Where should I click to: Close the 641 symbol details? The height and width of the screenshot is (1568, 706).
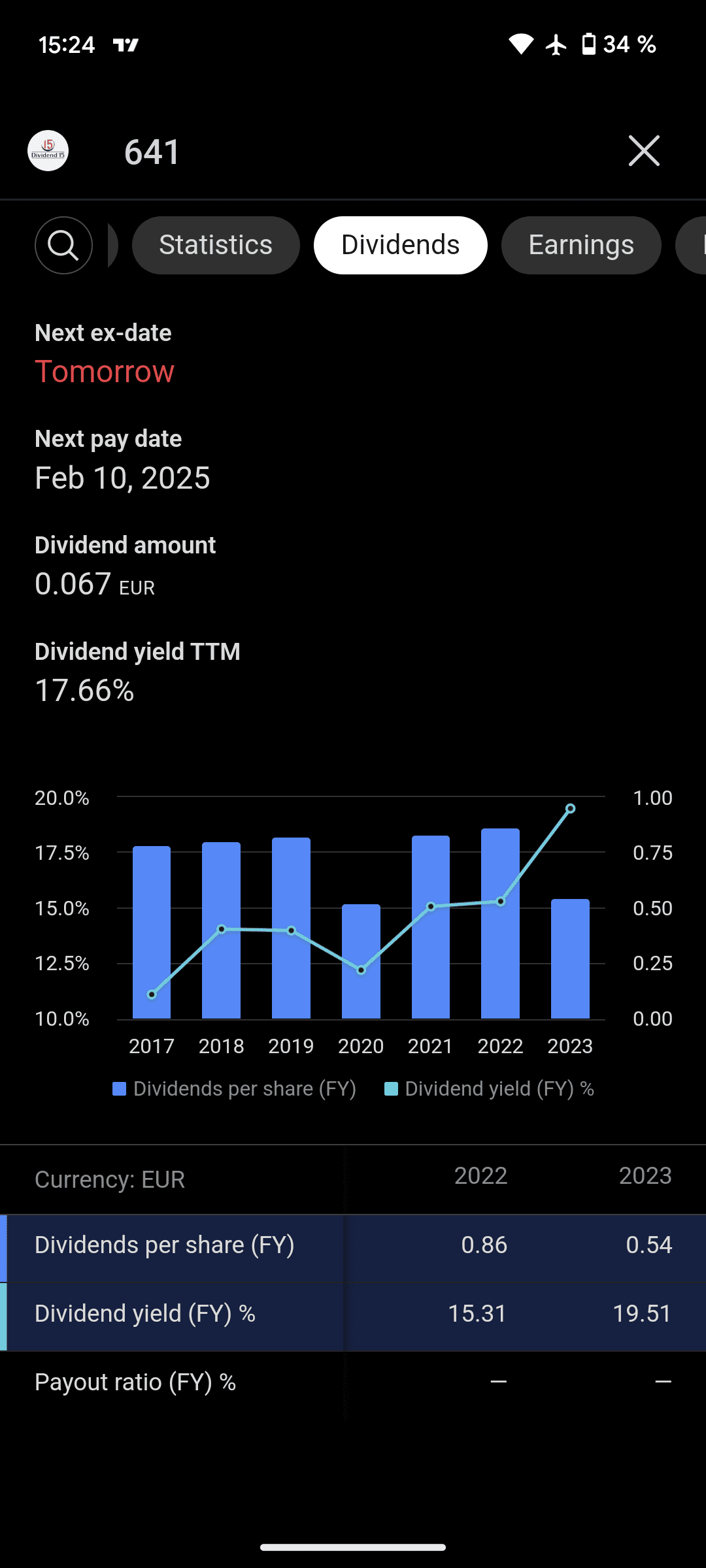pyautogui.click(x=644, y=152)
